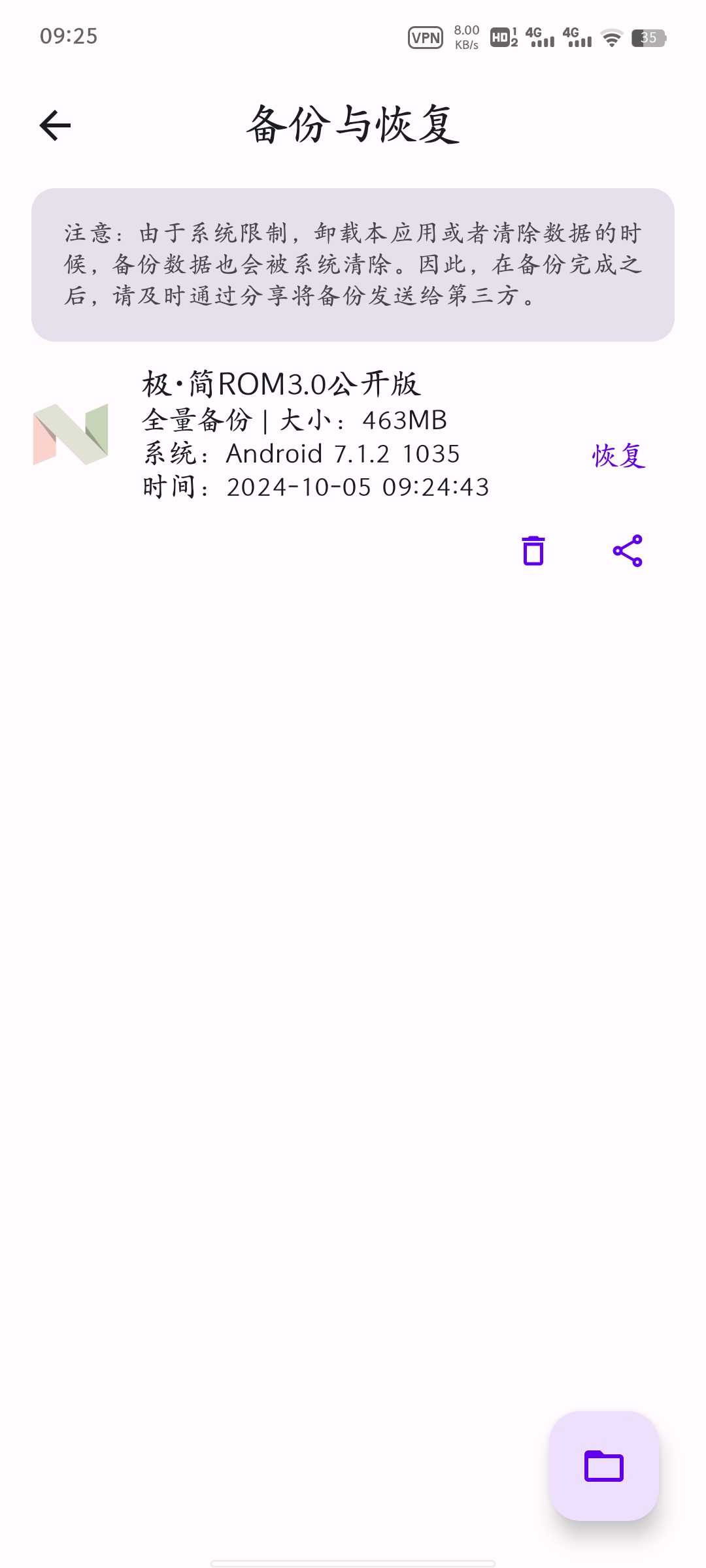Delete the backup with the trash icon
706x1568 pixels.
(x=533, y=550)
